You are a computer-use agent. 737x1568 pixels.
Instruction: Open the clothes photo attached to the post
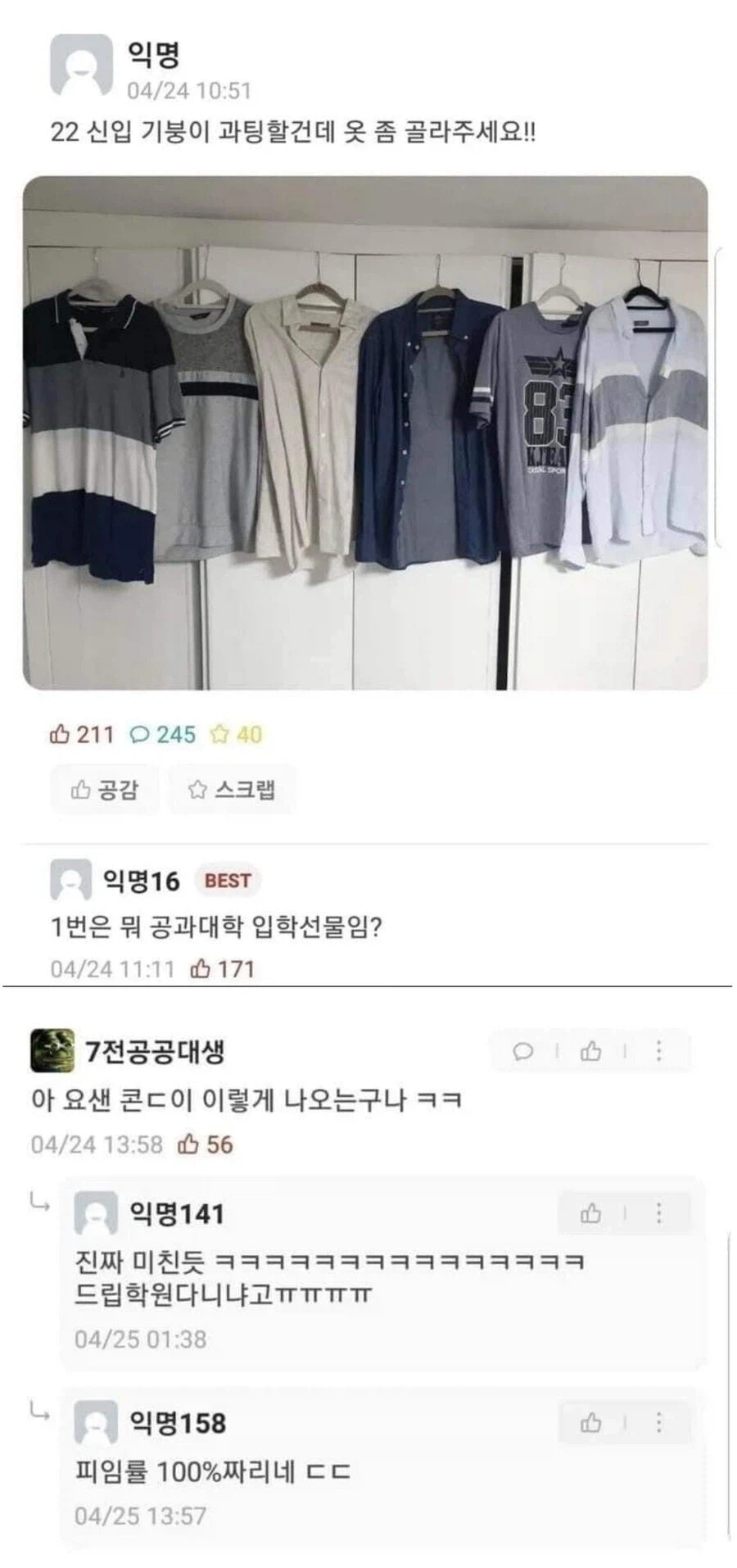point(368,434)
